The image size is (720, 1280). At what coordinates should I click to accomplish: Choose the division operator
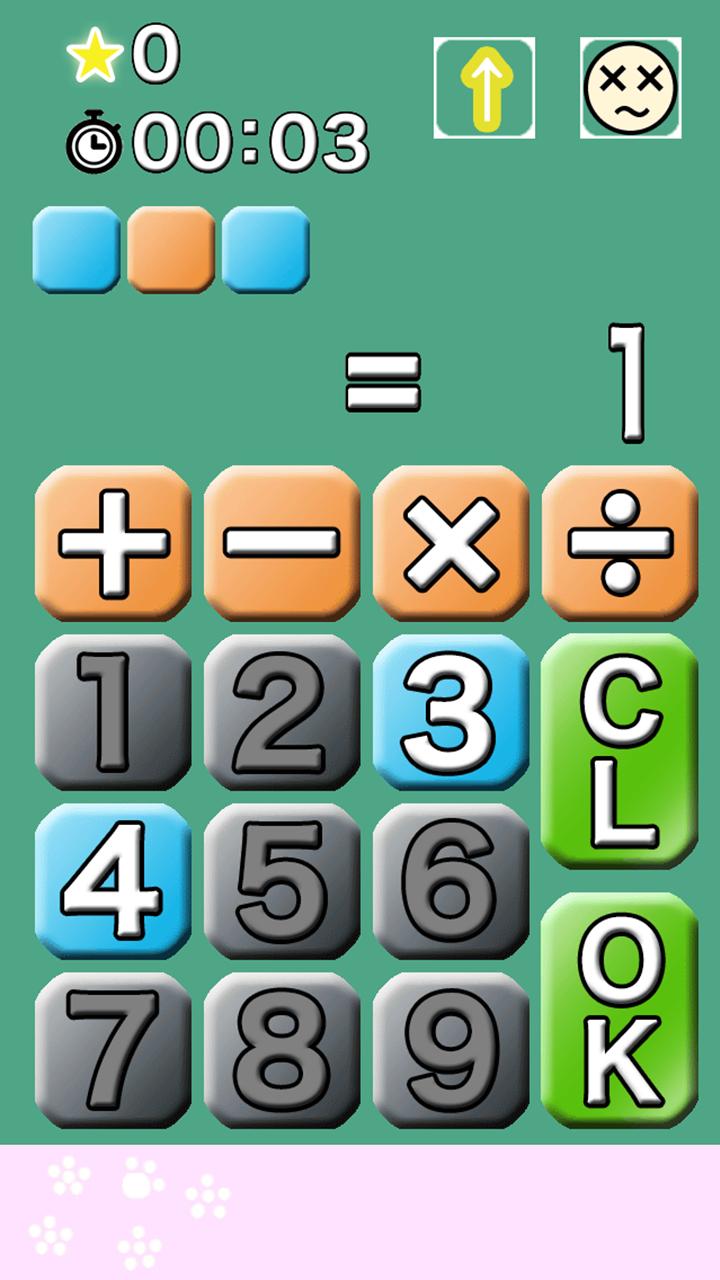[x=620, y=543]
